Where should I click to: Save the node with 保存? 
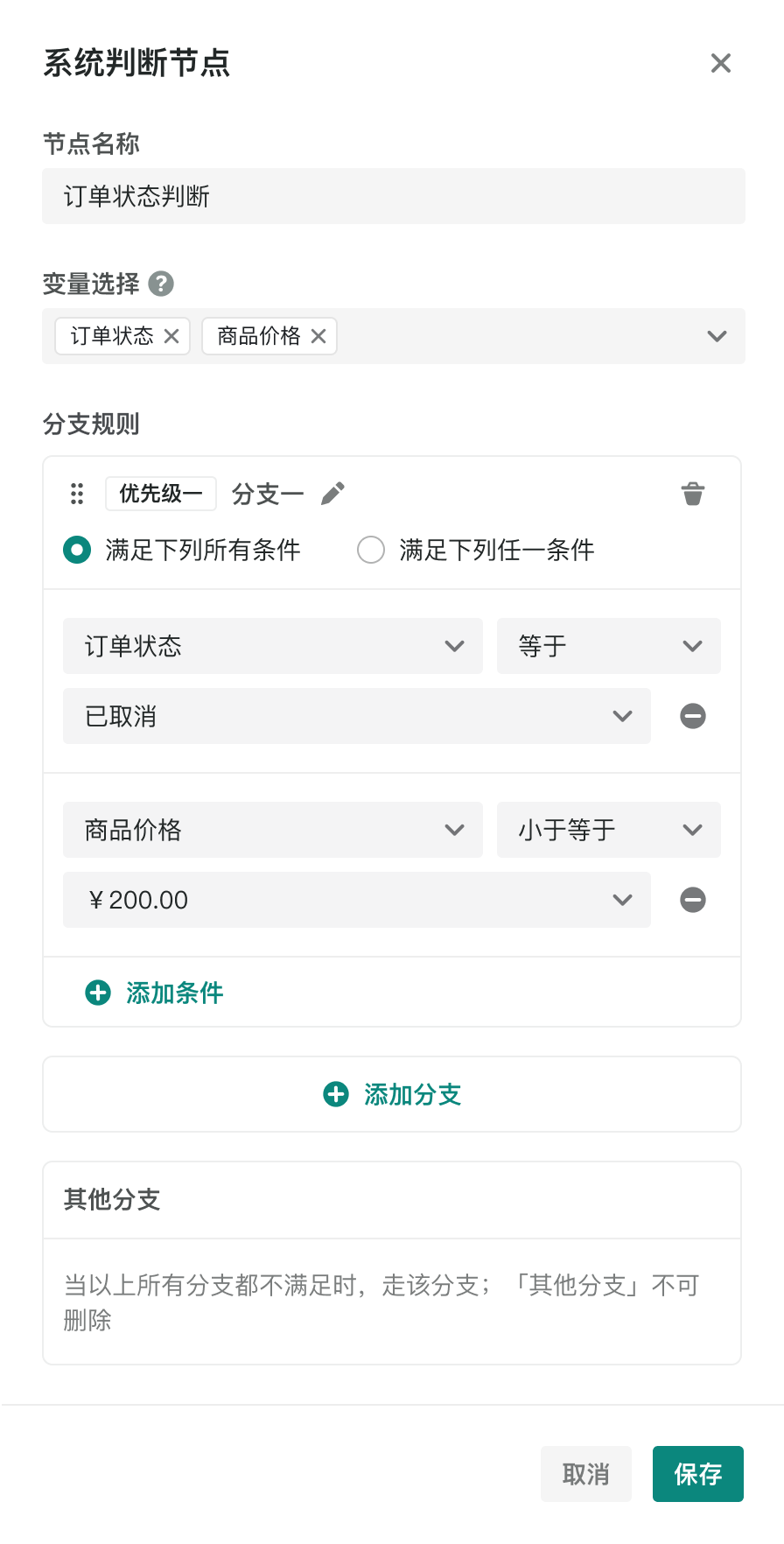697,1474
